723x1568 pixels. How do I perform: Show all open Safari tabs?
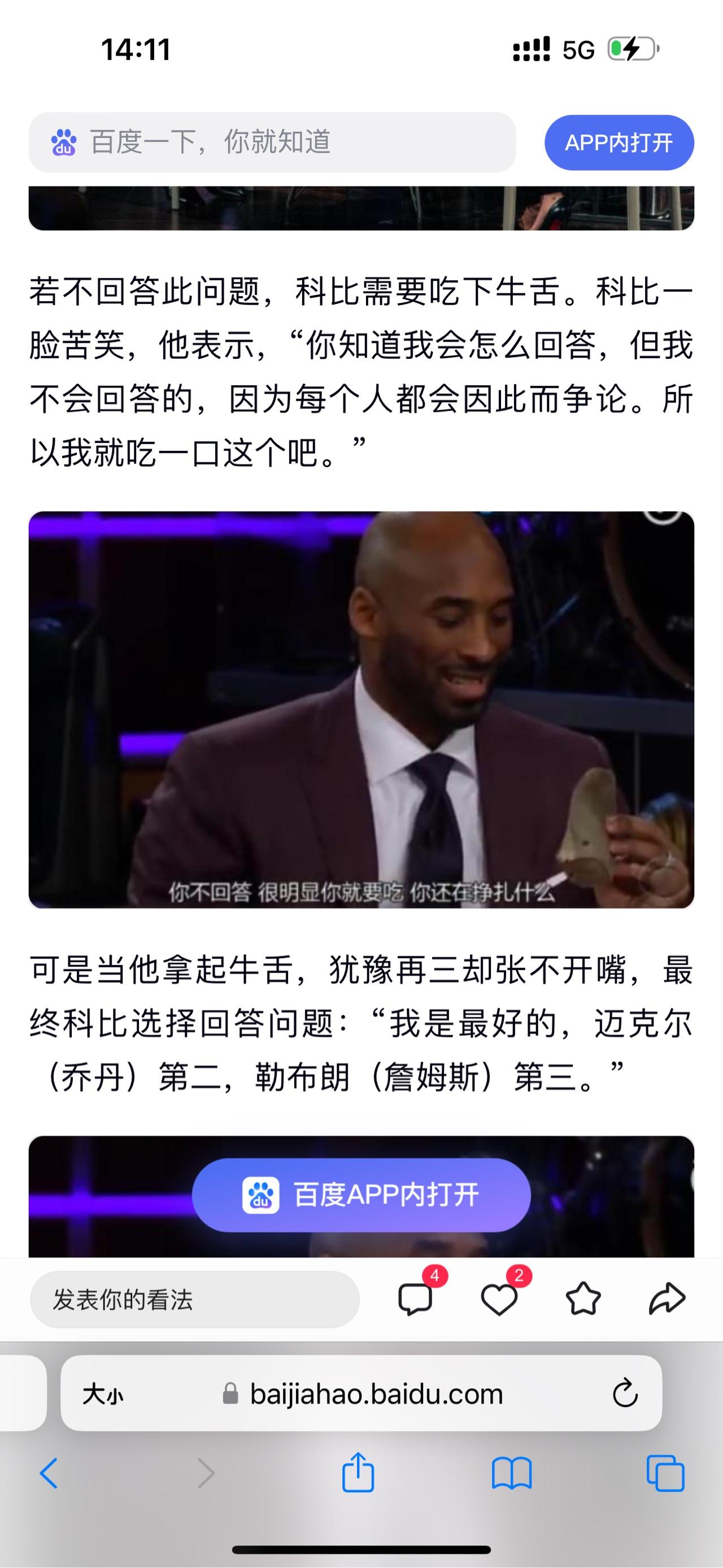click(665, 1474)
